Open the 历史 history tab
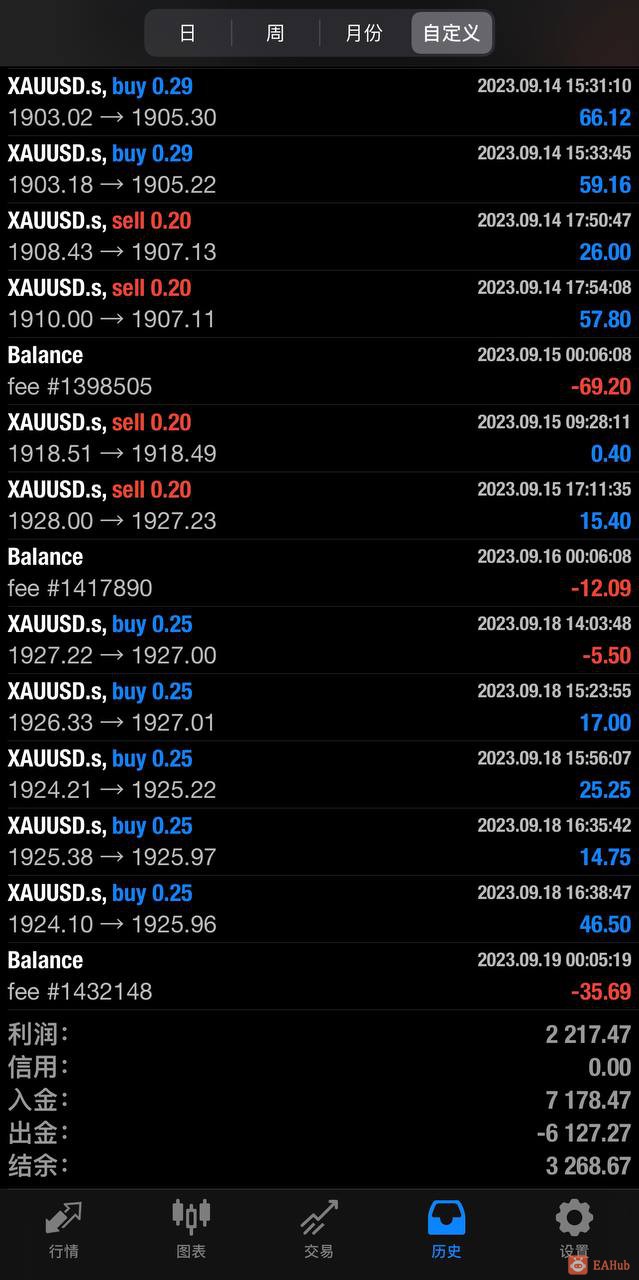The width and height of the screenshot is (639, 1280). click(446, 1228)
